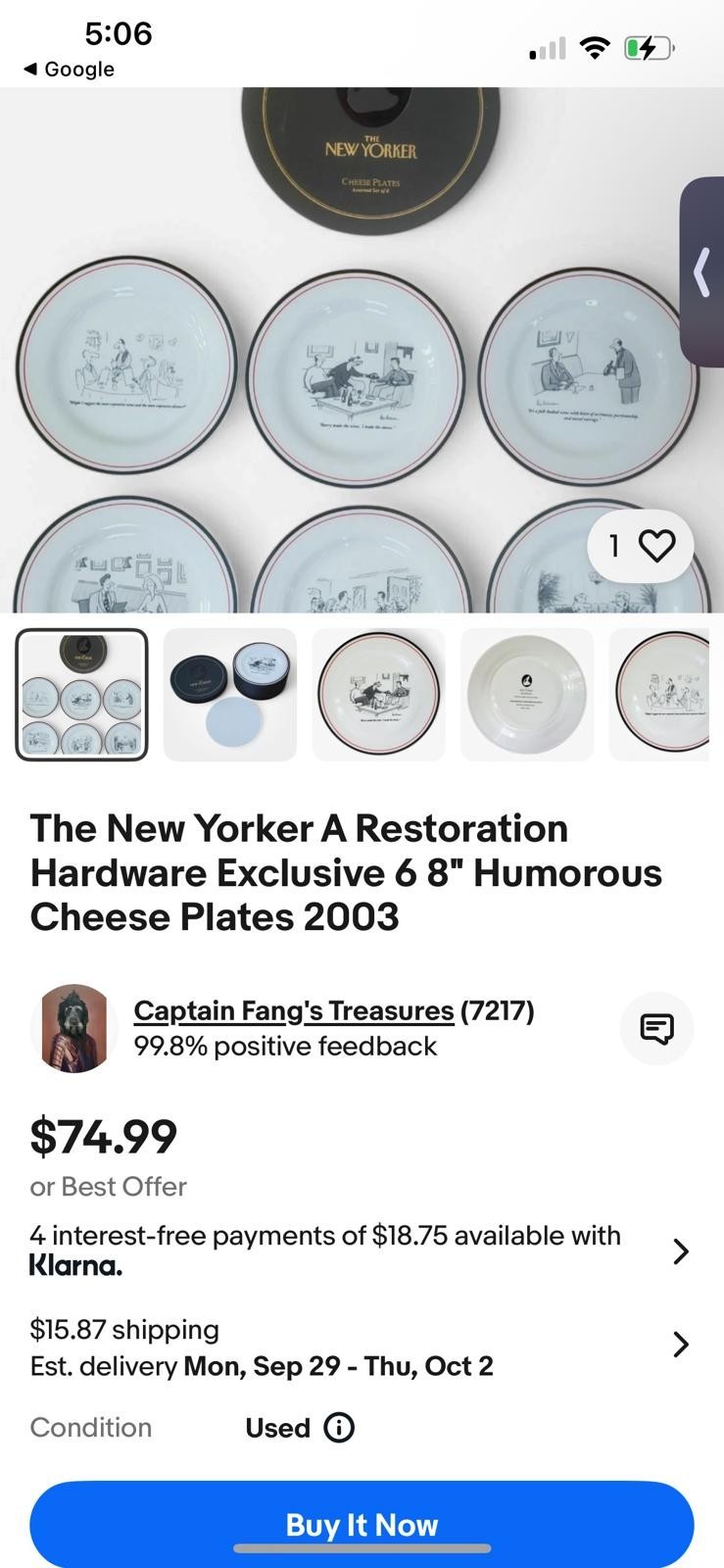
Task: View the main product photo full size
Action: (x=362, y=350)
